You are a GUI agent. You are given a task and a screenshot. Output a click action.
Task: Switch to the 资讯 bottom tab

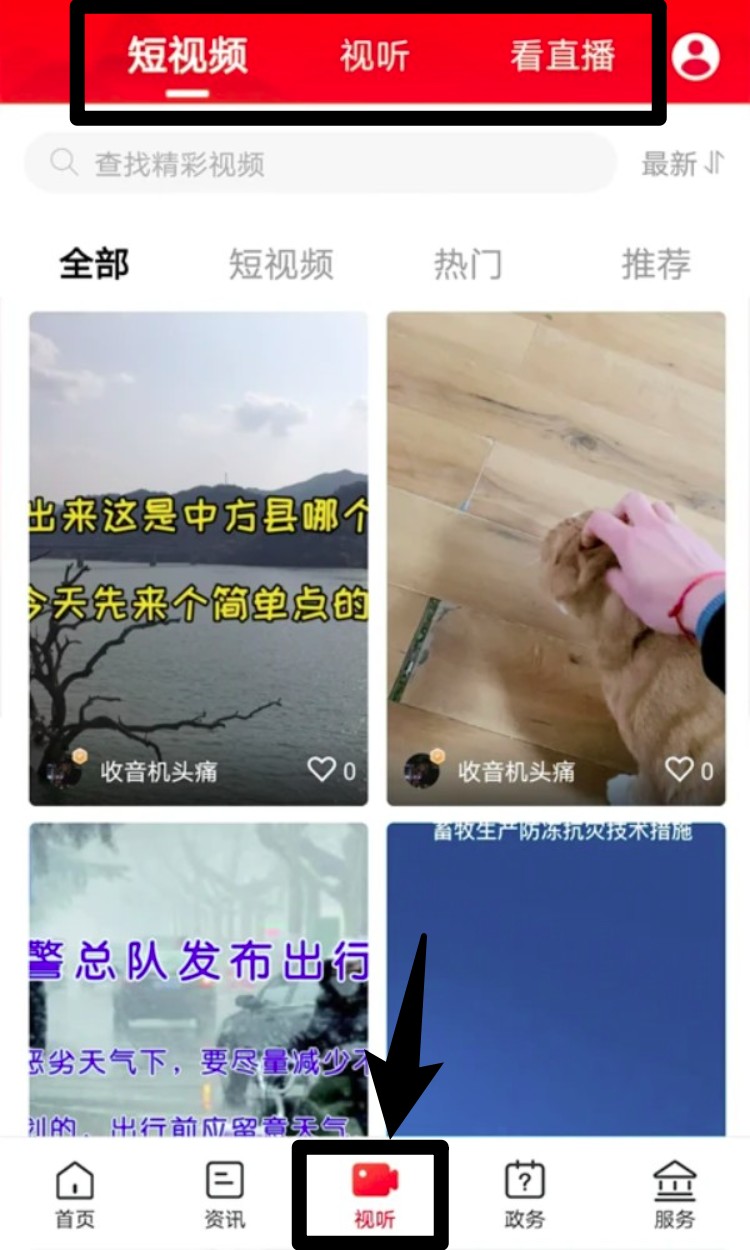point(224,1194)
